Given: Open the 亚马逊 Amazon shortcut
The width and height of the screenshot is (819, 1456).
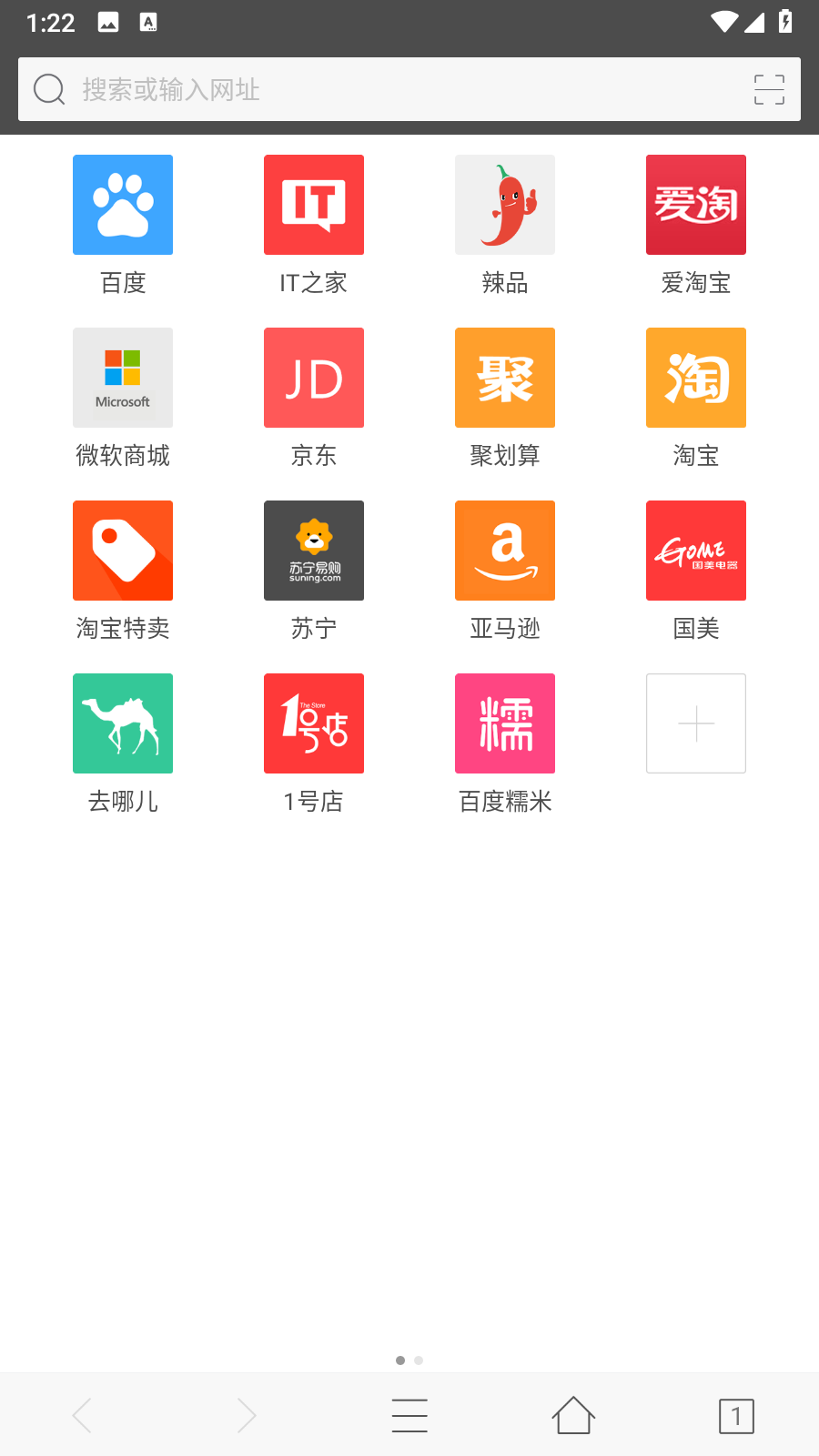Looking at the screenshot, I should [505, 551].
